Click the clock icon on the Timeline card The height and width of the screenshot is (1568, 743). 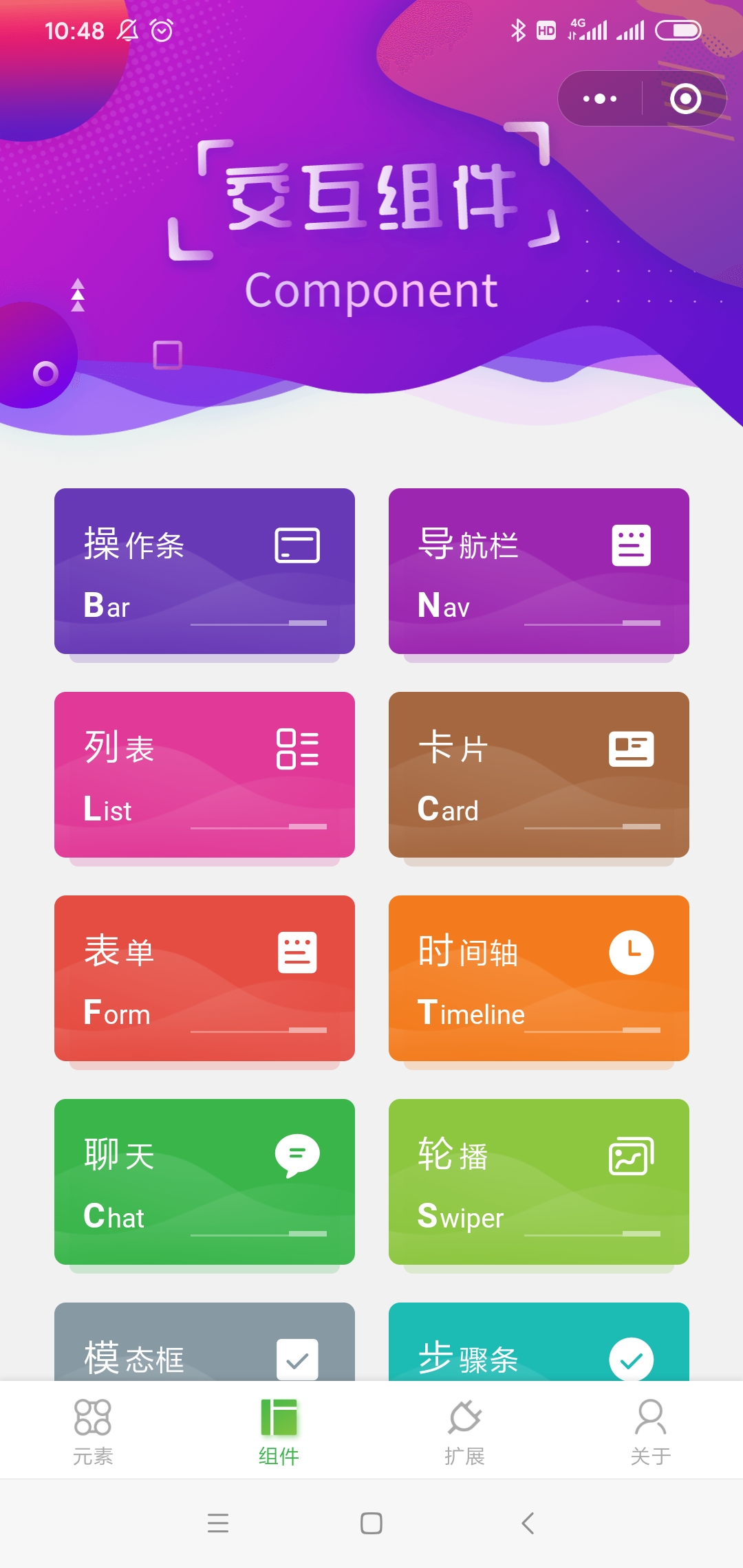pos(632,951)
